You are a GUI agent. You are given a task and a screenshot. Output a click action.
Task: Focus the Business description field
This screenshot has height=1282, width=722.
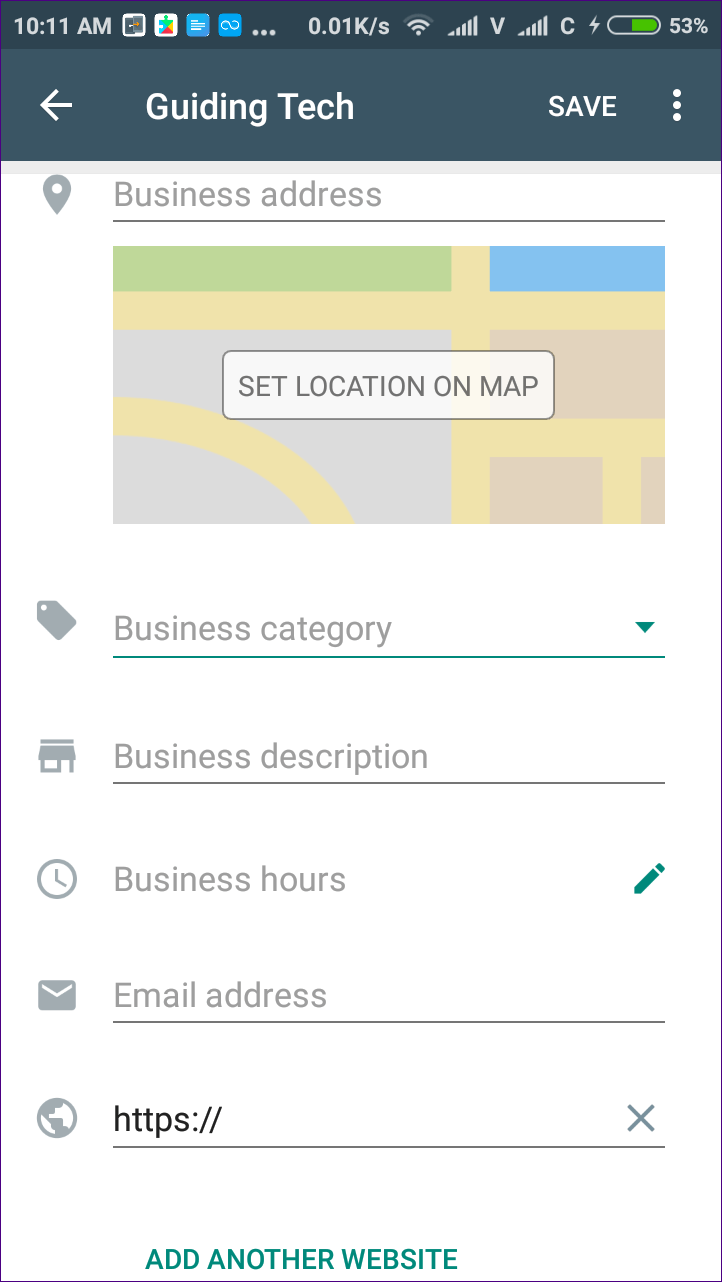389,756
